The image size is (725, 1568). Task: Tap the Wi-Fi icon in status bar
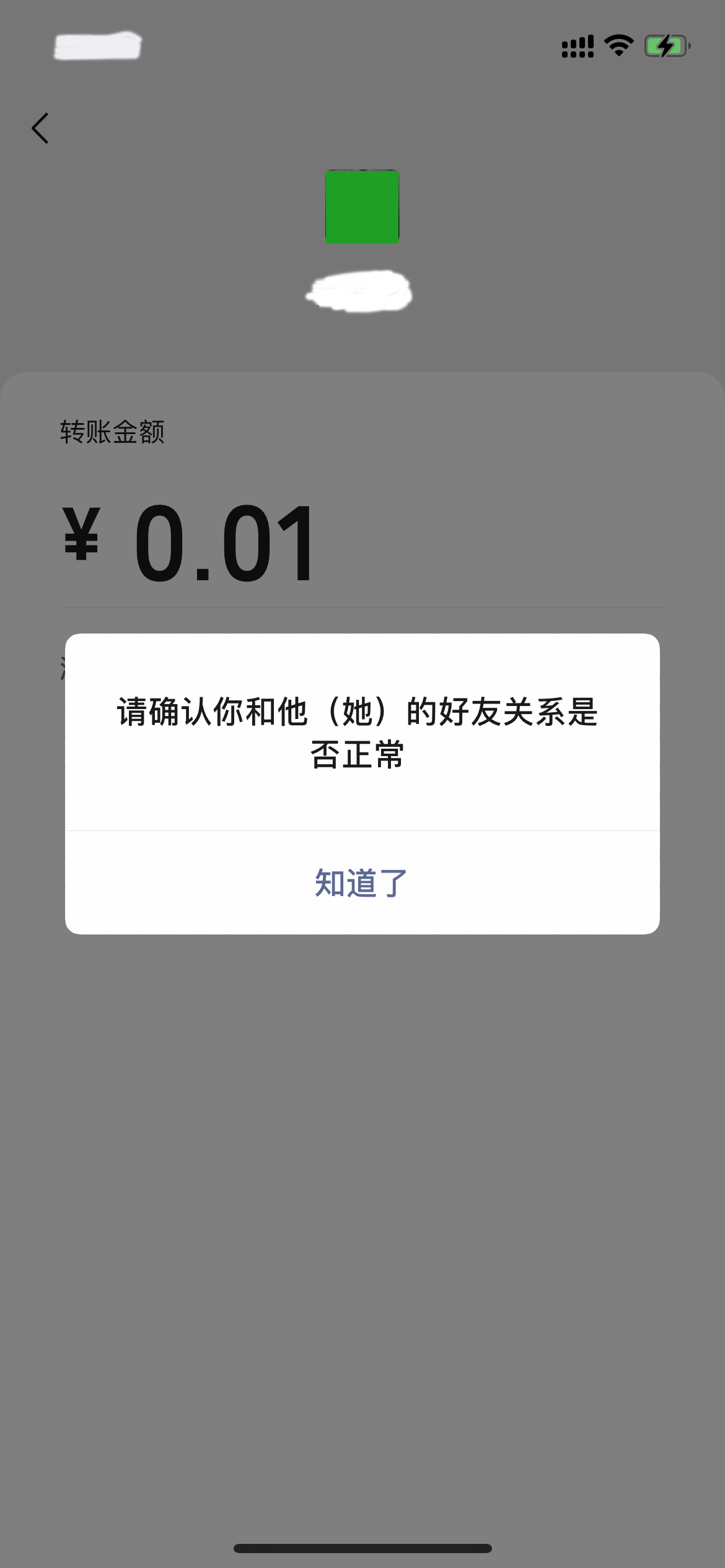(617, 44)
